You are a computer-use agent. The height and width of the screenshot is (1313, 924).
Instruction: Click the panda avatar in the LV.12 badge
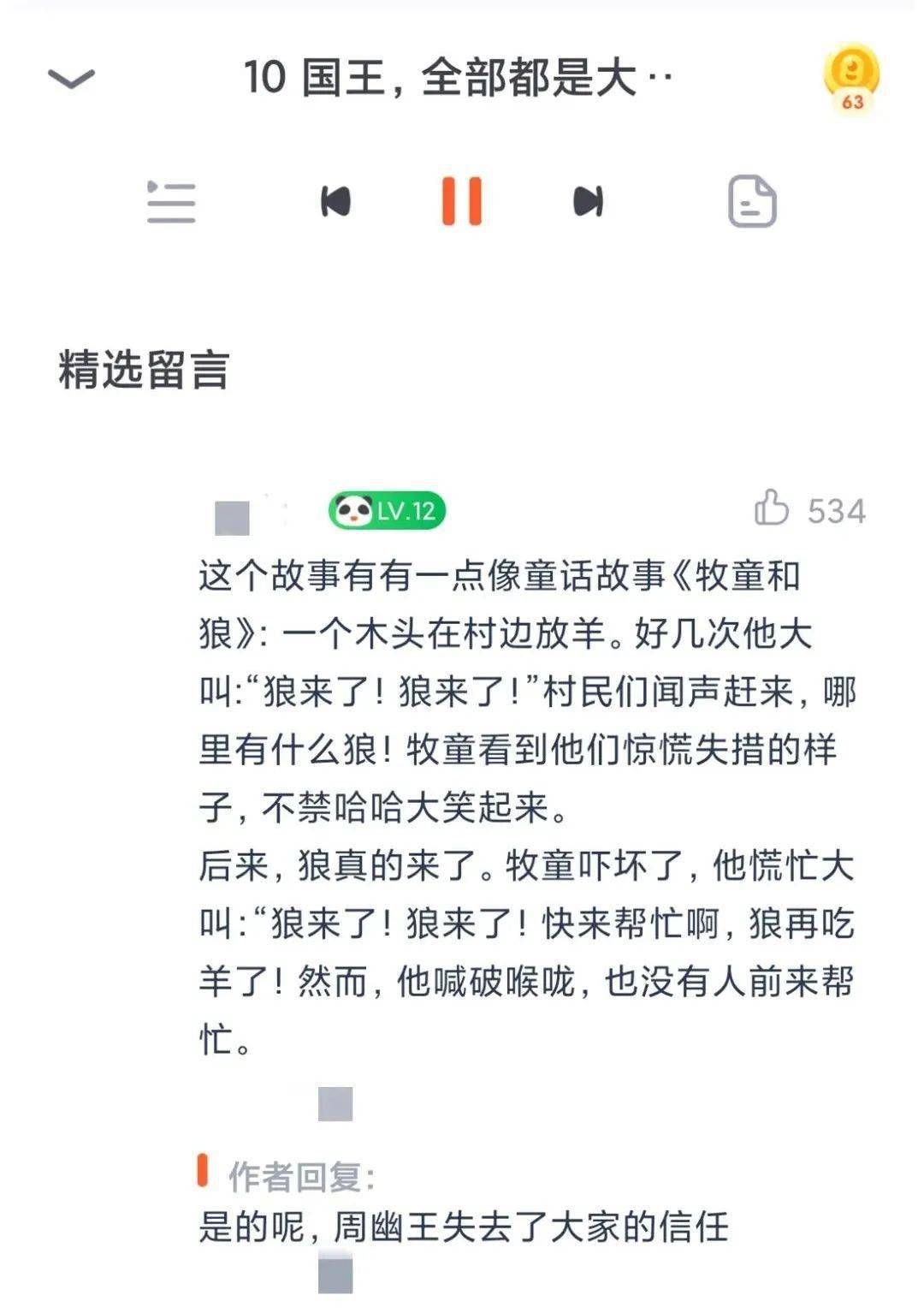357,513
